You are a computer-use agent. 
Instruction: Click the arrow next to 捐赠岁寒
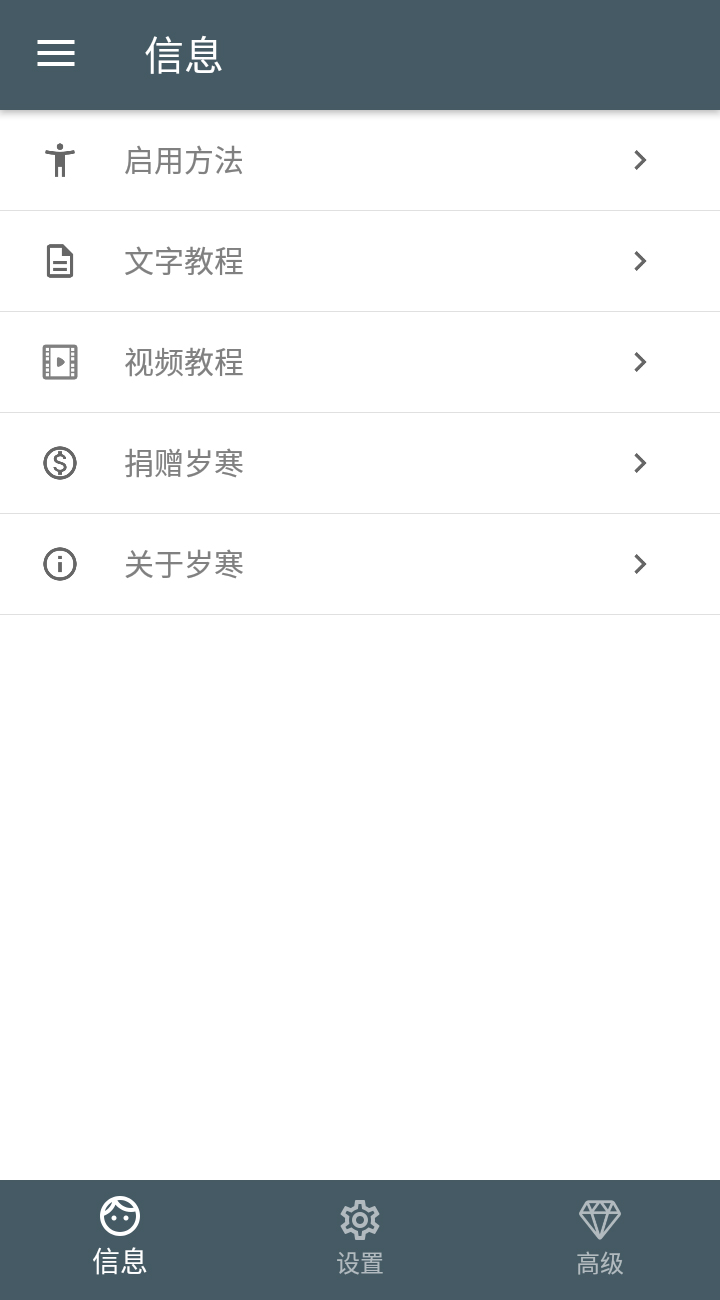(x=639, y=463)
